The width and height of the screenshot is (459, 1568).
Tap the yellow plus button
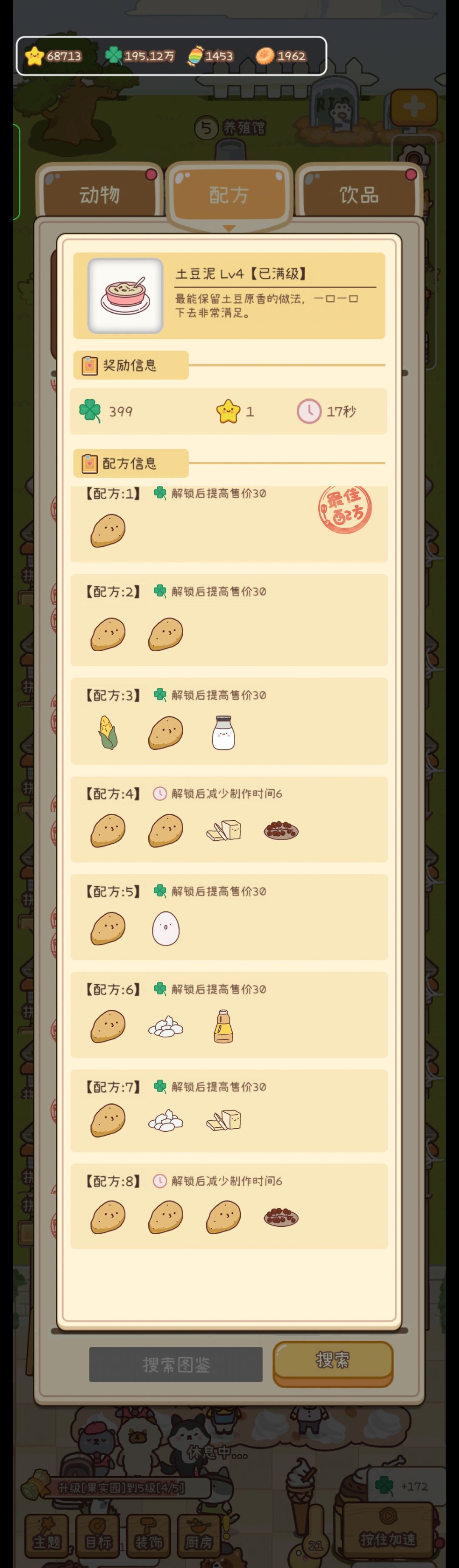pos(414,107)
